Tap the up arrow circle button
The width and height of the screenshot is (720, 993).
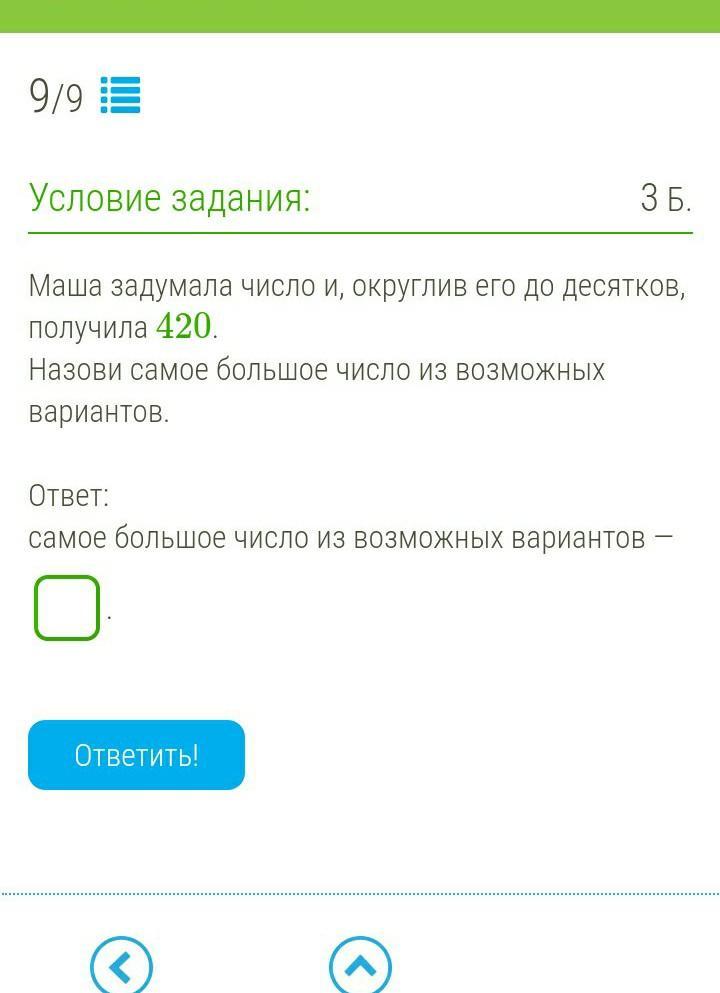(x=360, y=965)
